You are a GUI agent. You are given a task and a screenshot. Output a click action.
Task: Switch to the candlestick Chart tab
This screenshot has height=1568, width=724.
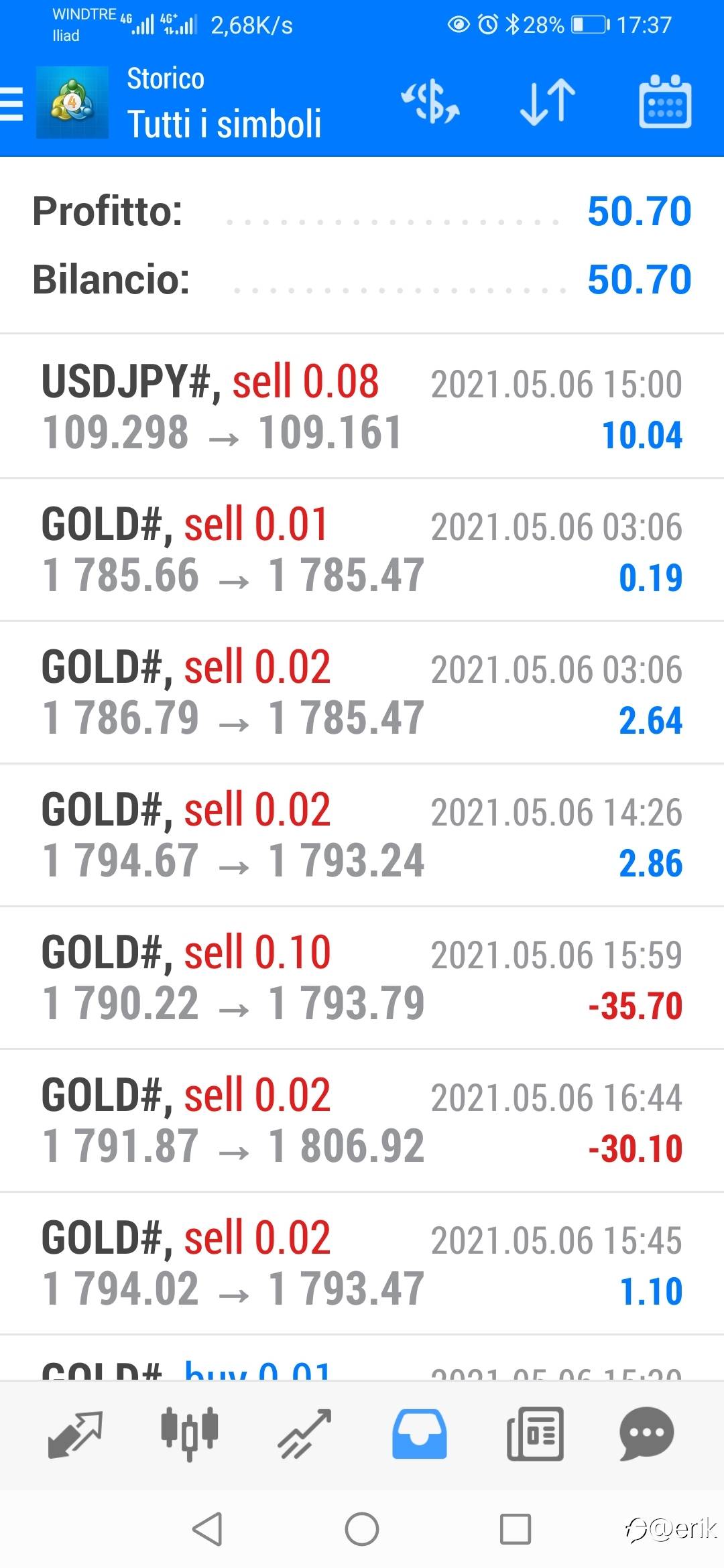pyautogui.click(x=190, y=1433)
